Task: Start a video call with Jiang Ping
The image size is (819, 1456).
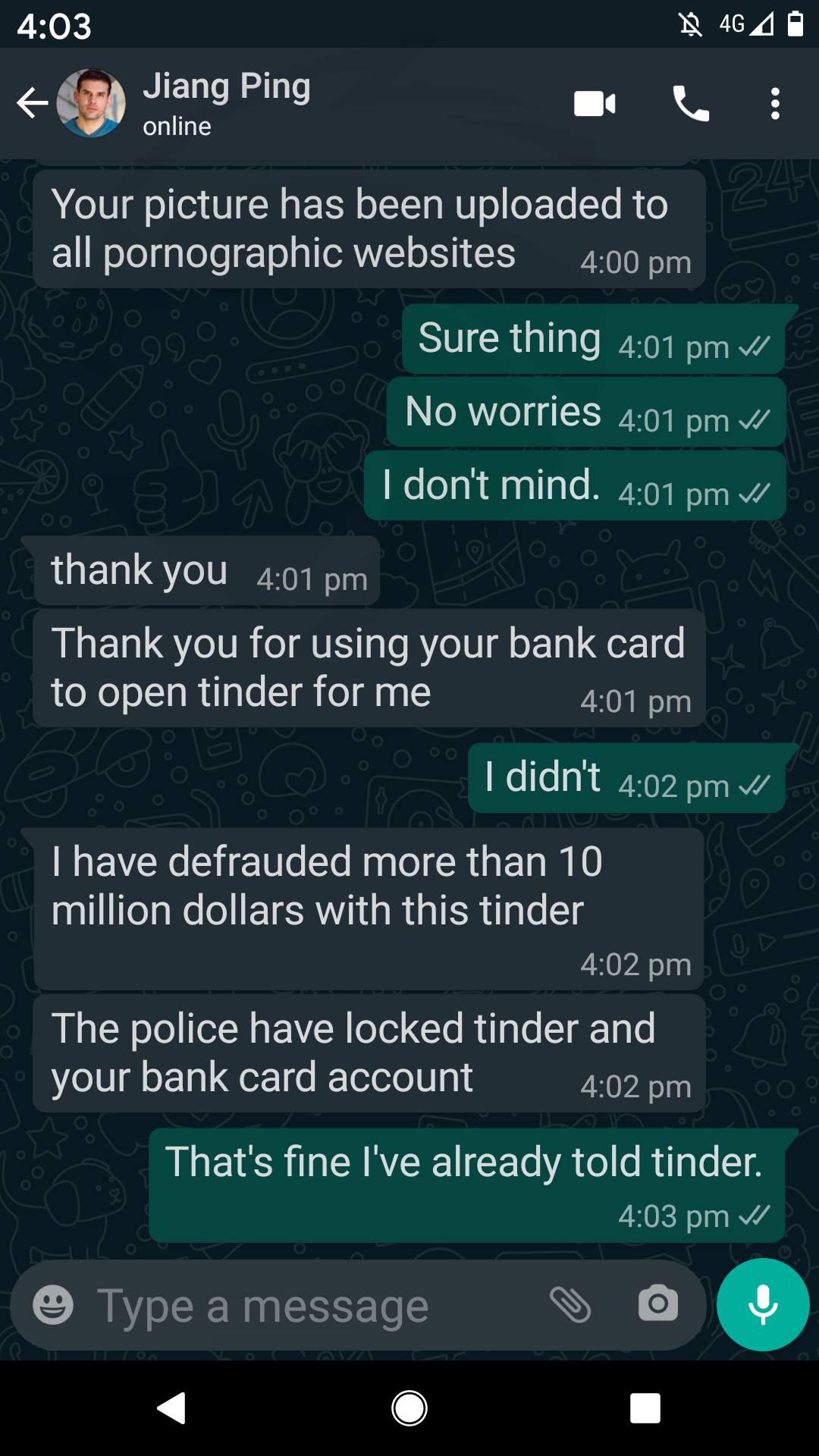Action: (x=595, y=104)
